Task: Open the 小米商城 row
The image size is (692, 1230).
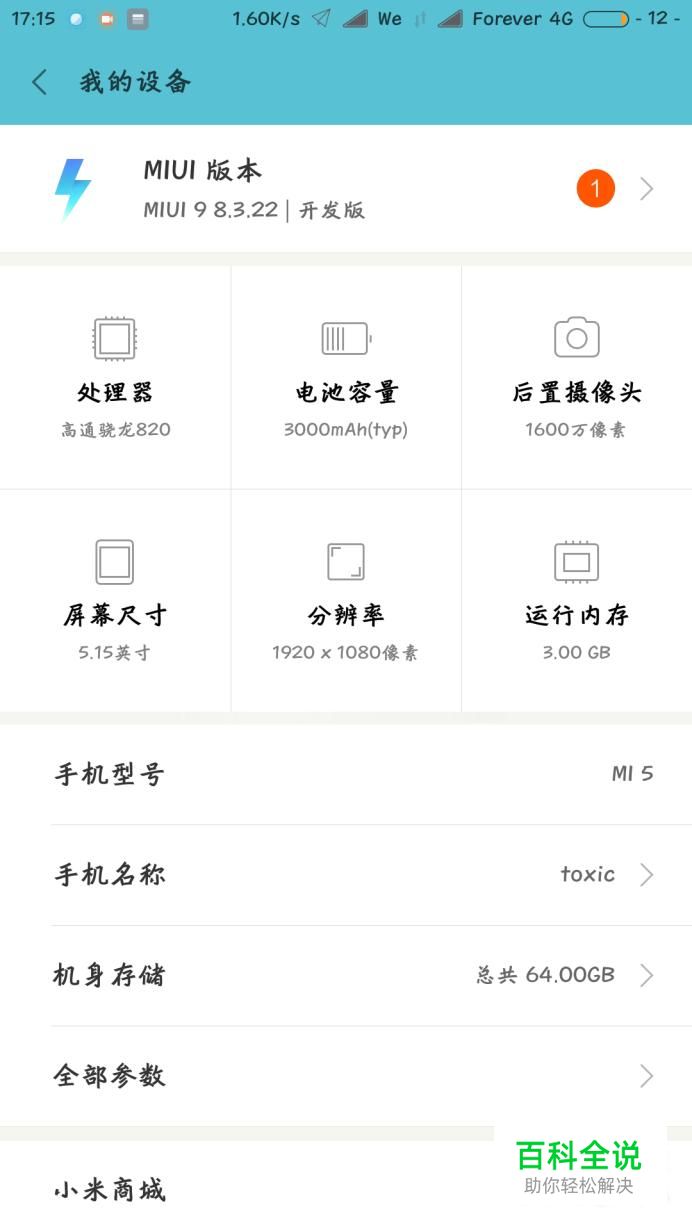Action: pos(346,1186)
